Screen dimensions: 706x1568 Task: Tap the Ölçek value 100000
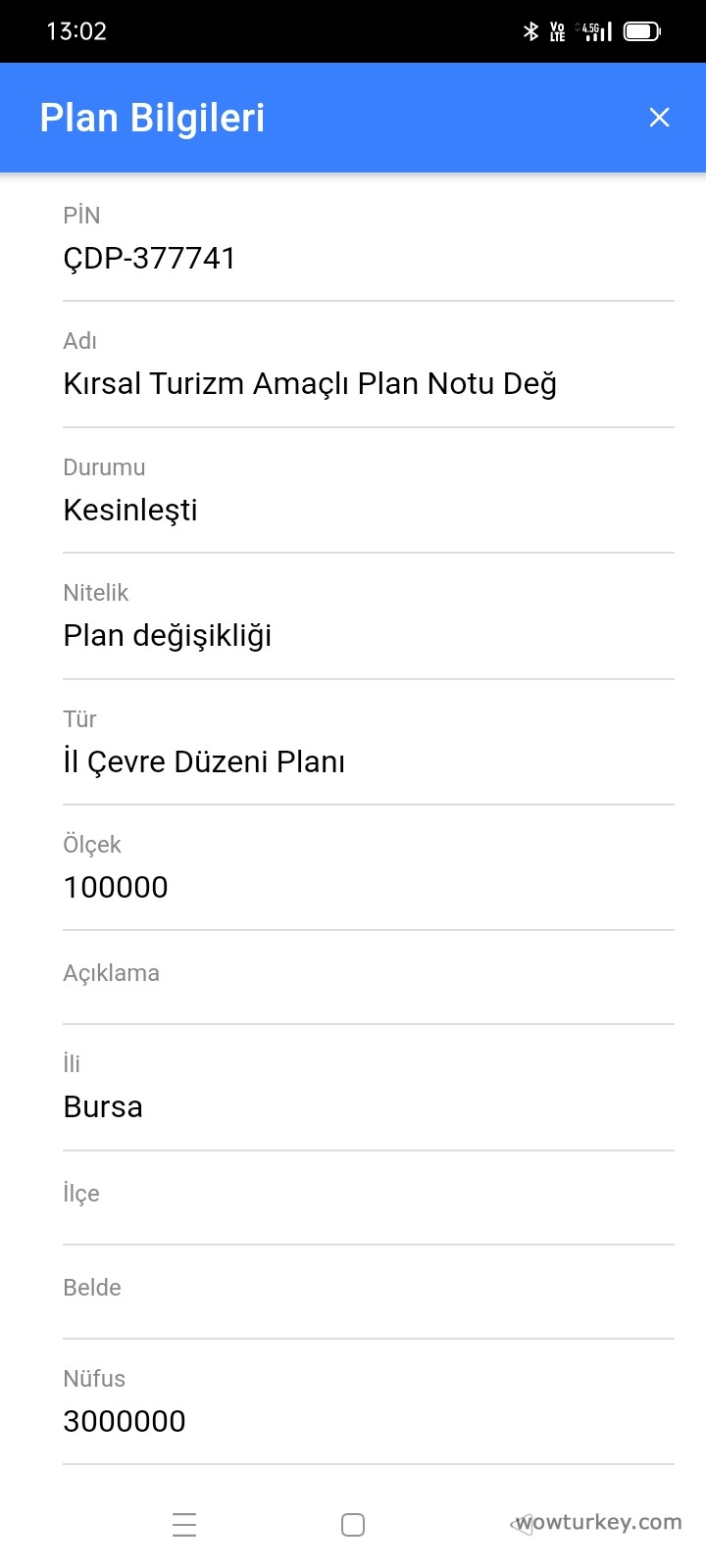point(116,887)
